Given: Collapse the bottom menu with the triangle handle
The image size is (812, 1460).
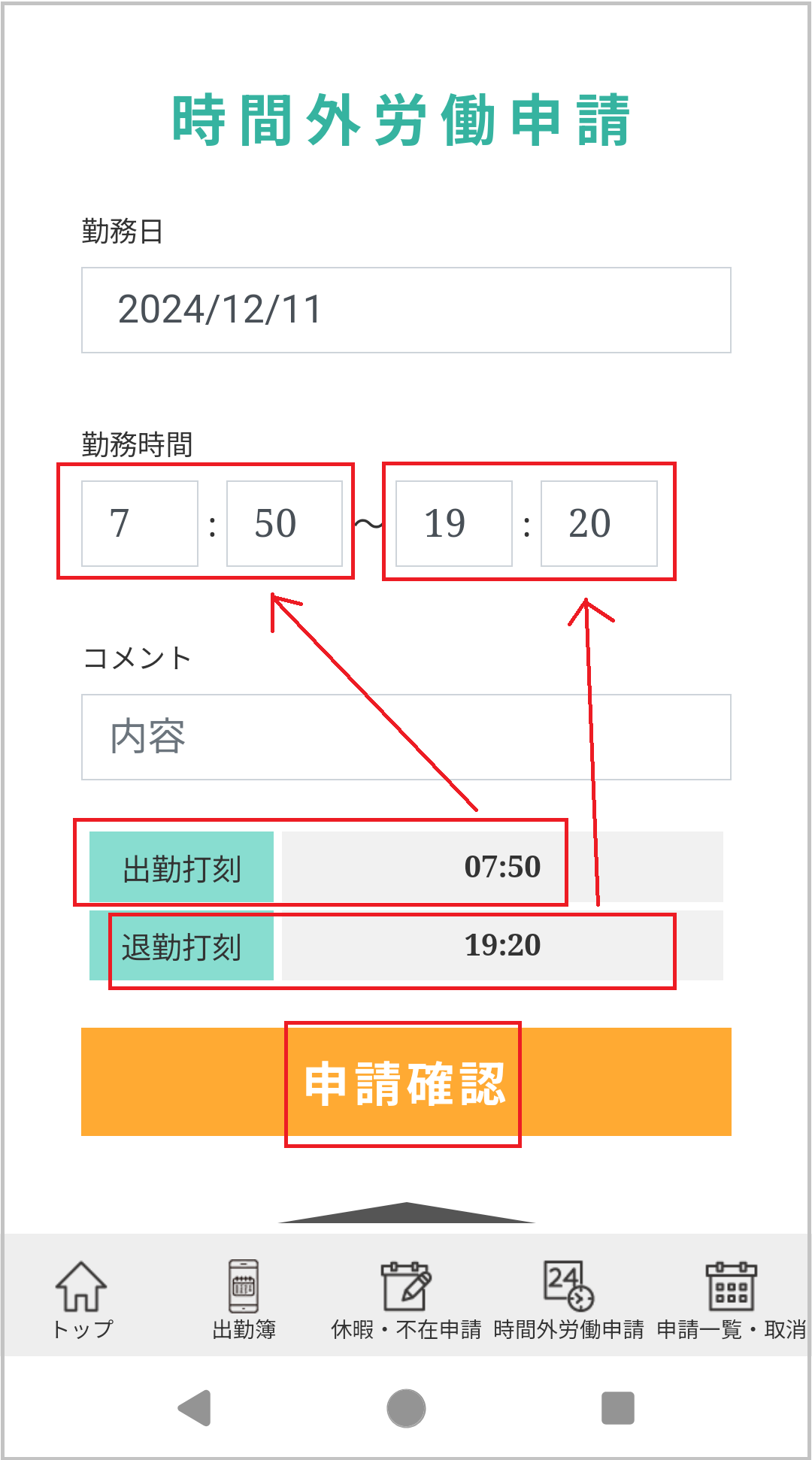Looking at the screenshot, I should click(x=406, y=1212).
